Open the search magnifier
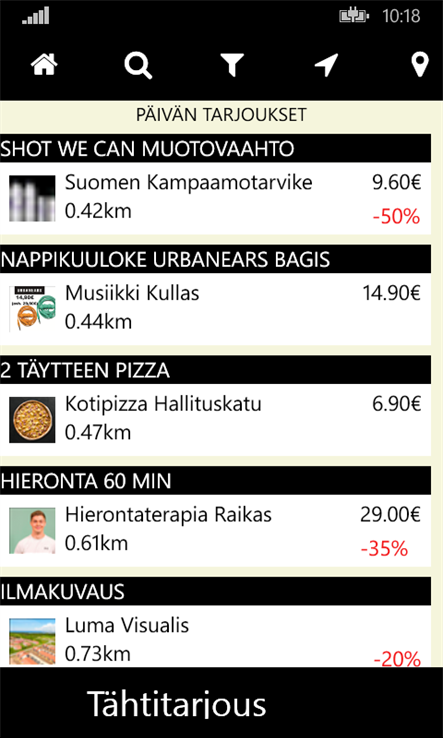This screenshot has width=443, height=738. point(138,65)
